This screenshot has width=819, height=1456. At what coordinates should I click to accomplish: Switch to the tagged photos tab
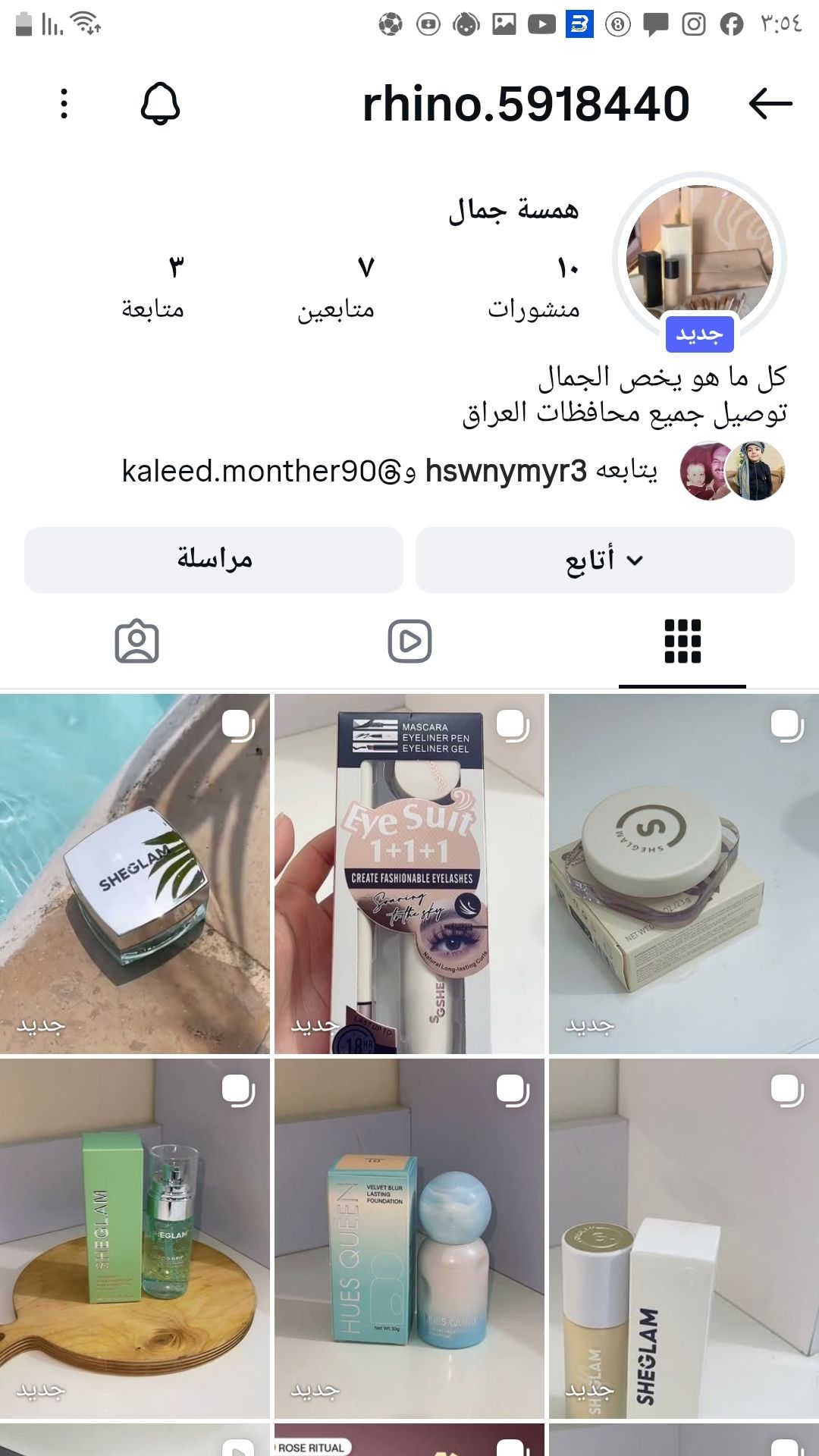pos(136,642)
